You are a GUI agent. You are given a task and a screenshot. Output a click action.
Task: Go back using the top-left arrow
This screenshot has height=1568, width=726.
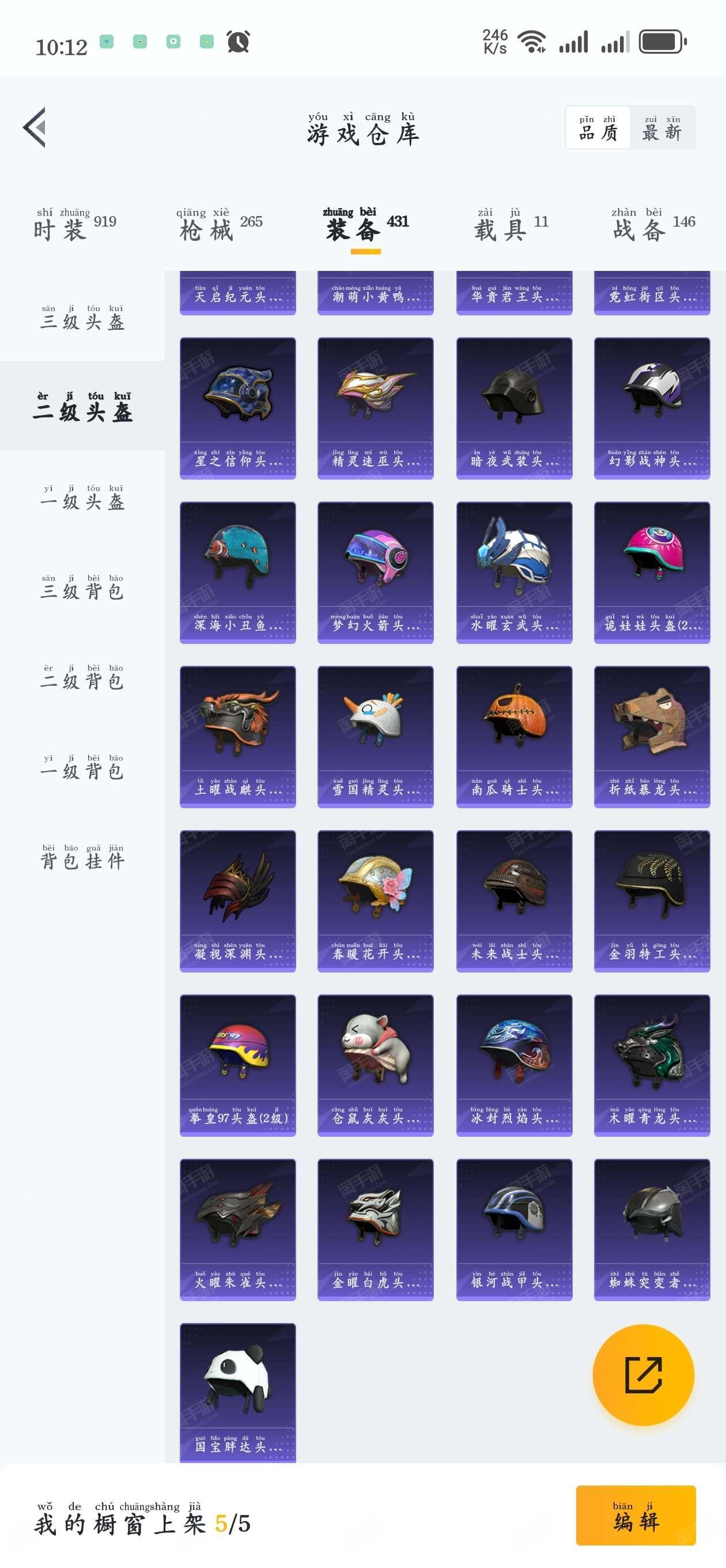click(x=35, y=127)
